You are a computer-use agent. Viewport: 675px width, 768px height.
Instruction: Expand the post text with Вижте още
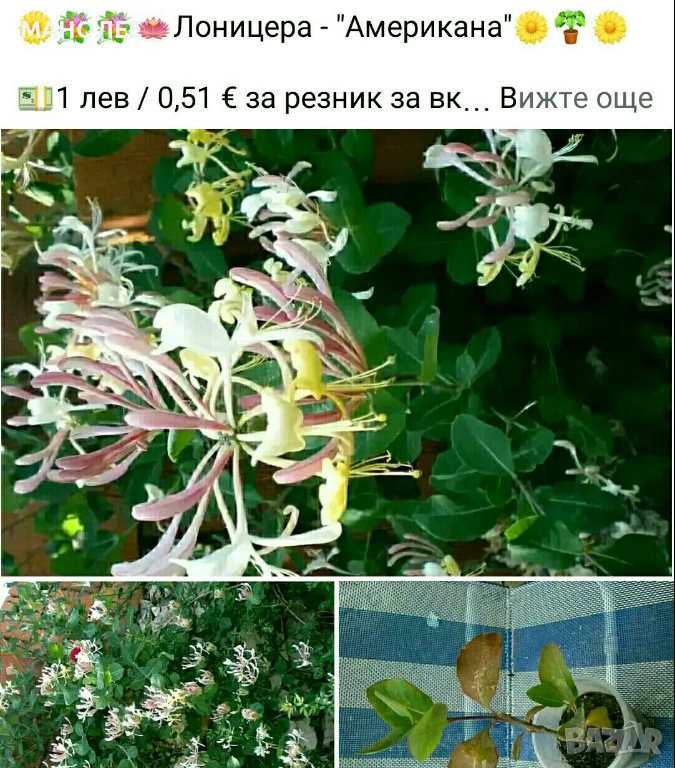tap(576, 98)
